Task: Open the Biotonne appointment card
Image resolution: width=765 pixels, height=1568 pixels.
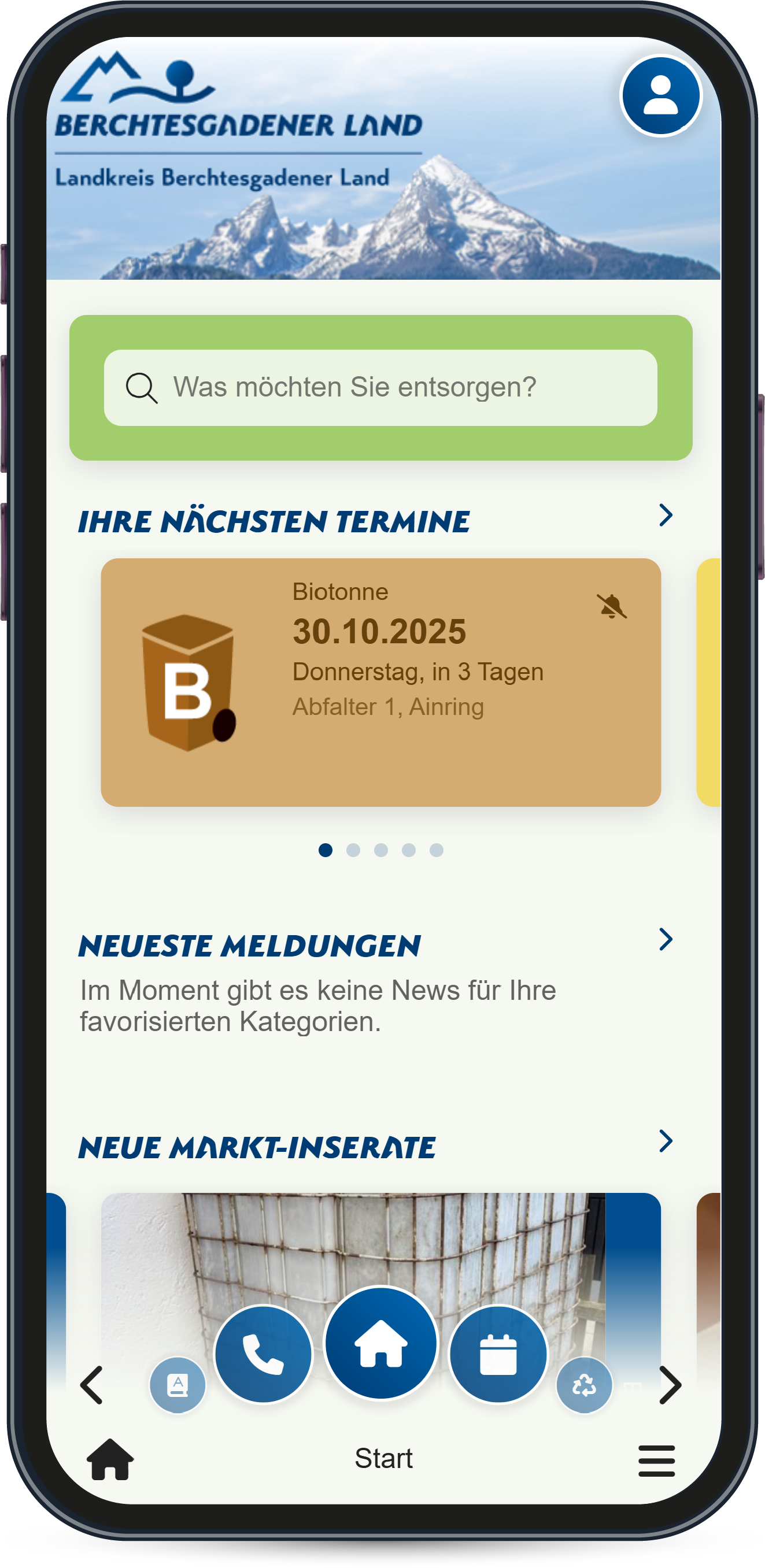Action: [x=380, y=682]
